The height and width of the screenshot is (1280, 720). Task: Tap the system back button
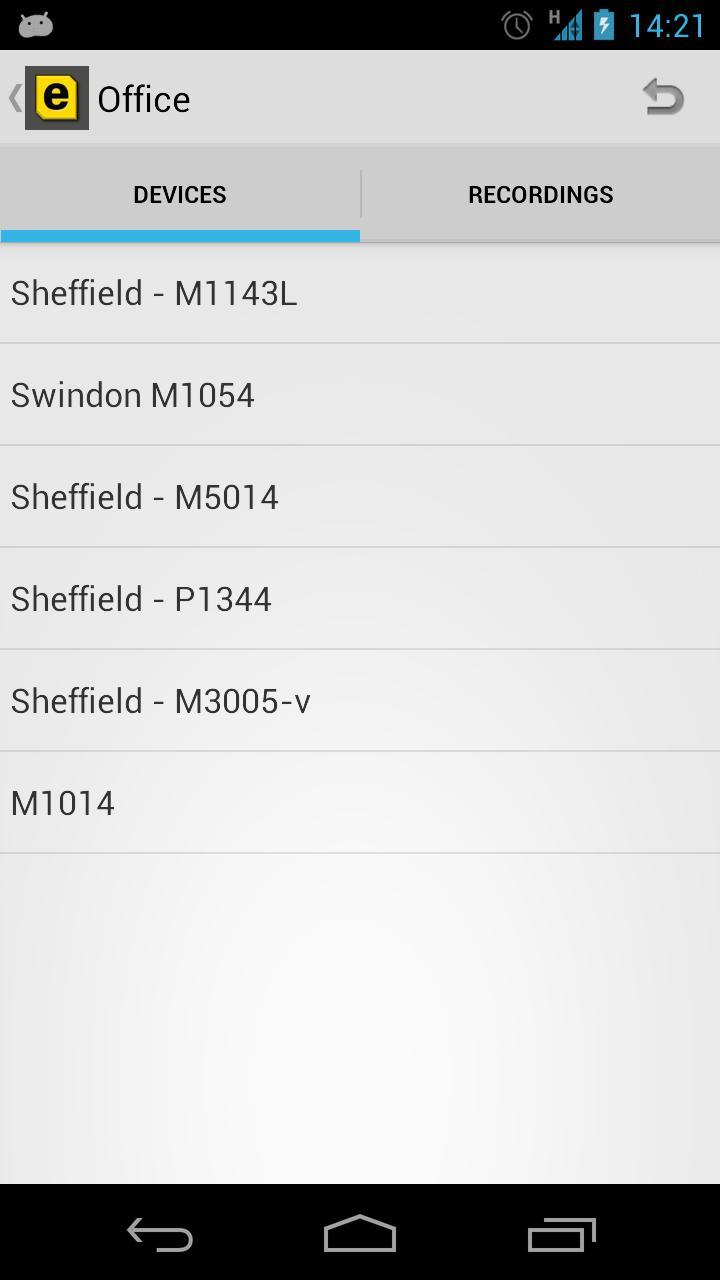160,1235
